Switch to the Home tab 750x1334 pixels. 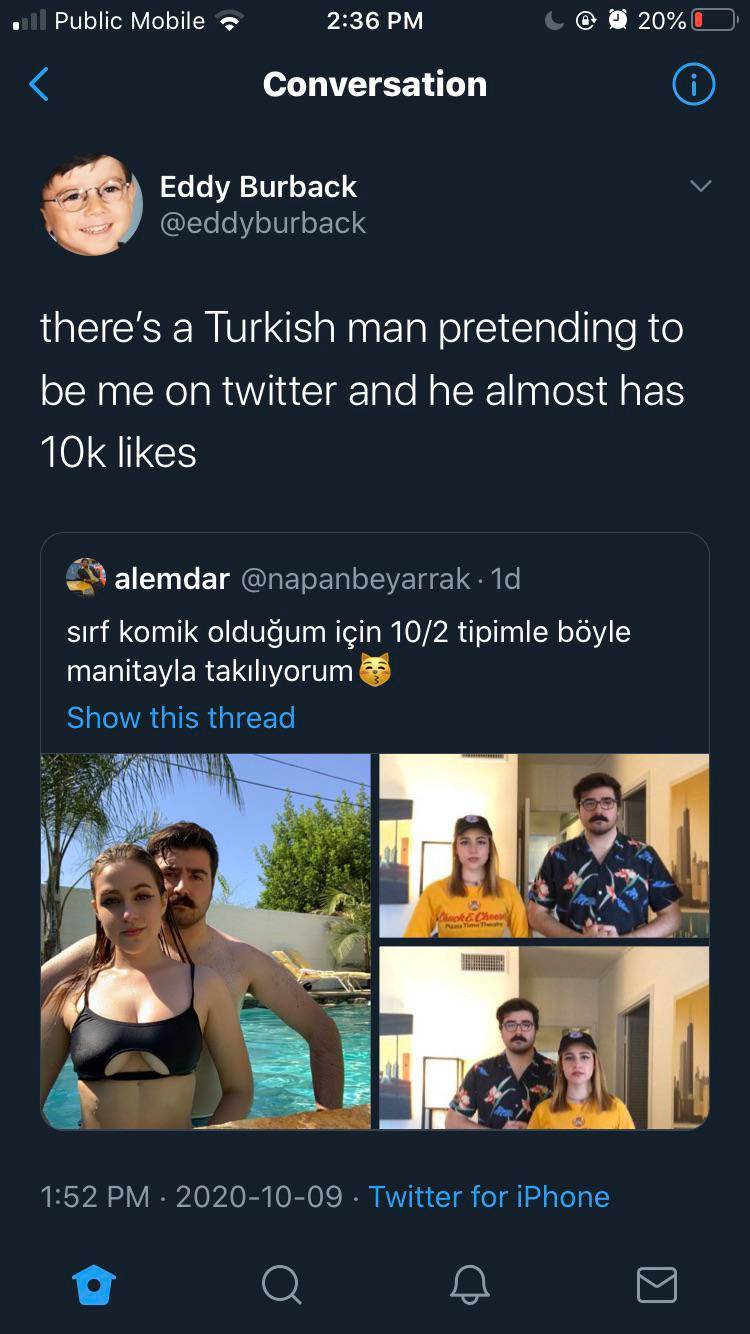(95, 1284)
